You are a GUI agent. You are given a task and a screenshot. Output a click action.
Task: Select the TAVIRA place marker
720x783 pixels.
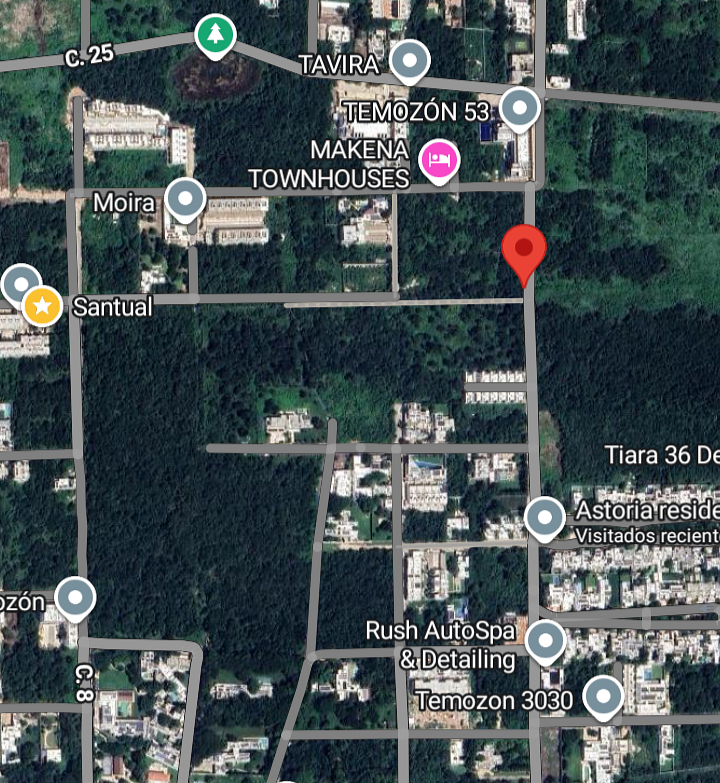tap(409, 61)
